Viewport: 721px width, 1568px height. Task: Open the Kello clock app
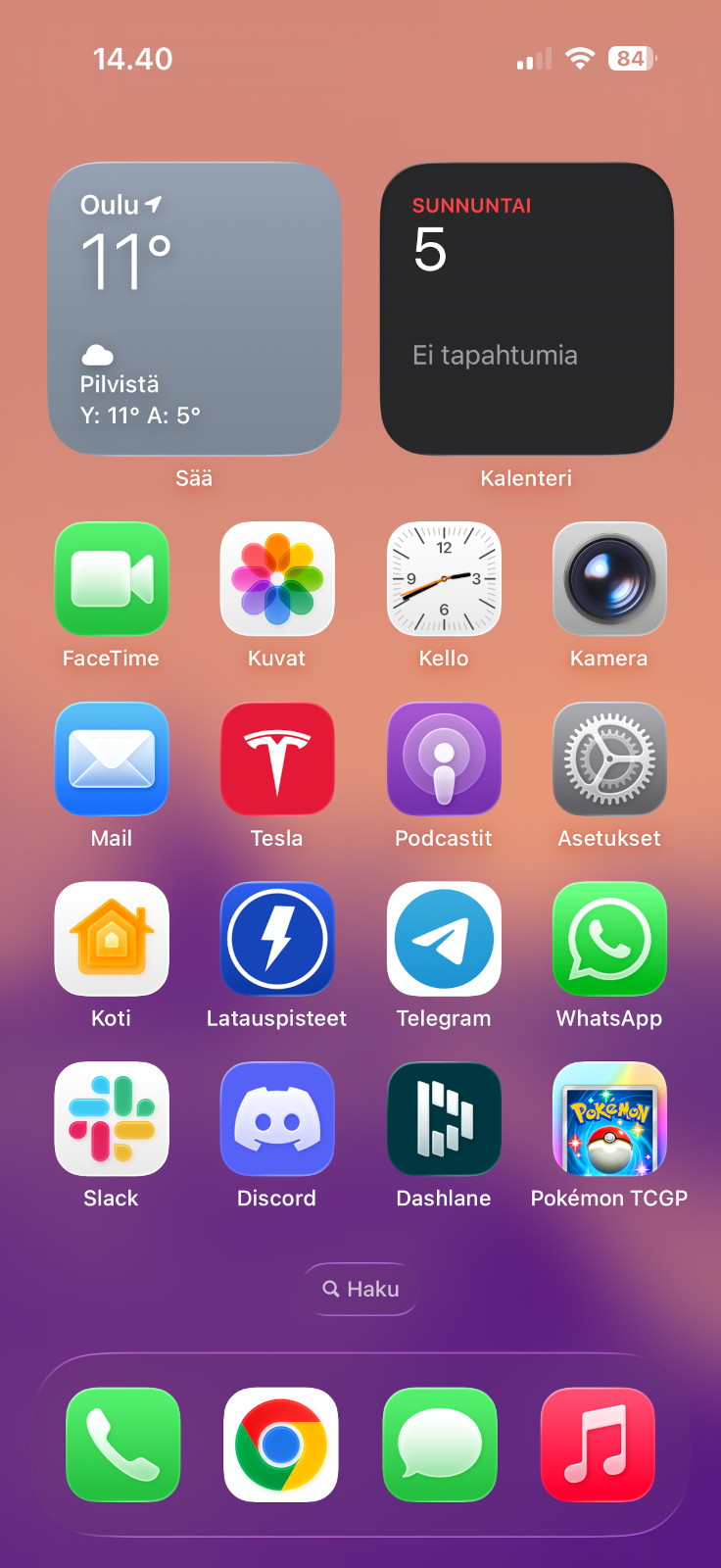click(x=444, y=579)
